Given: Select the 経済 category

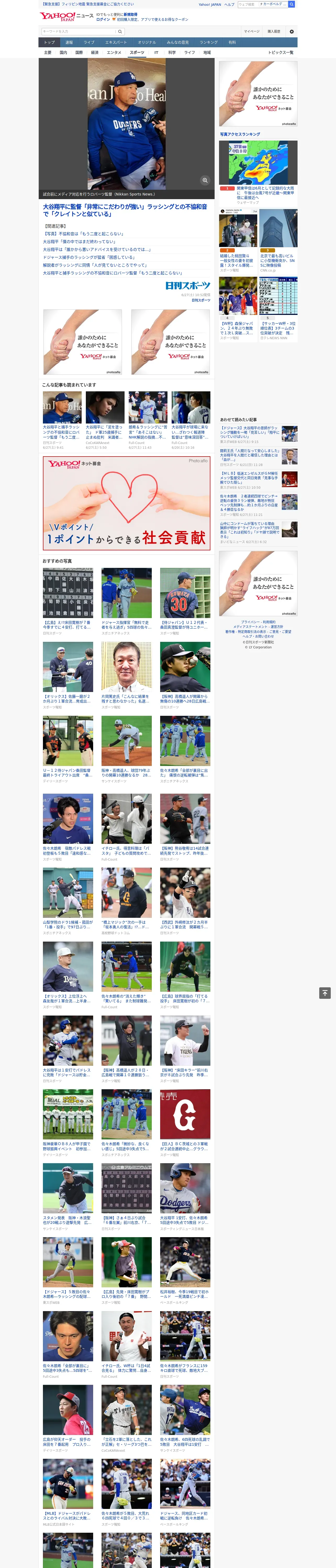Looking at the screenshot, I should (94, 52).
